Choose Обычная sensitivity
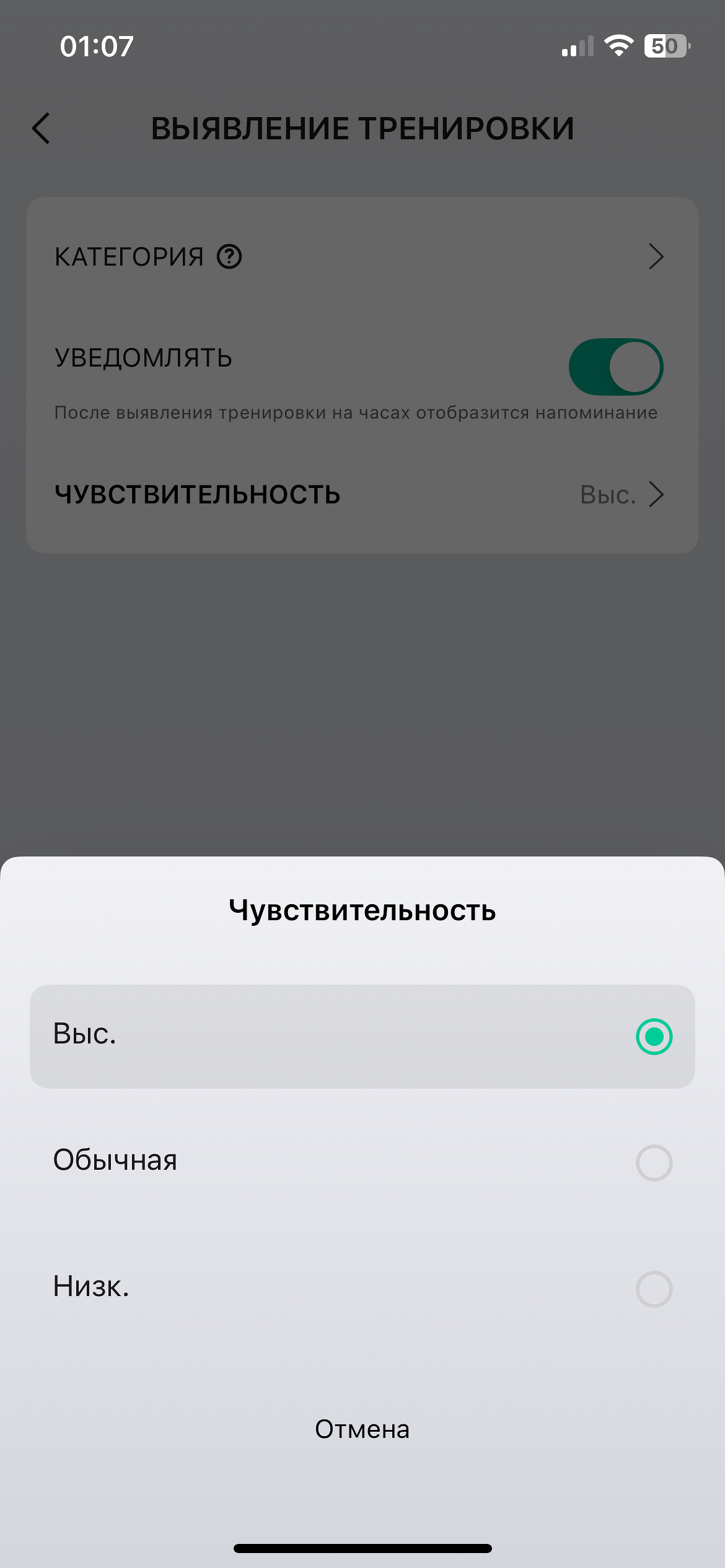This screenshot has height=1568, width=725. pyautogui.click(x=362, y=1162)
